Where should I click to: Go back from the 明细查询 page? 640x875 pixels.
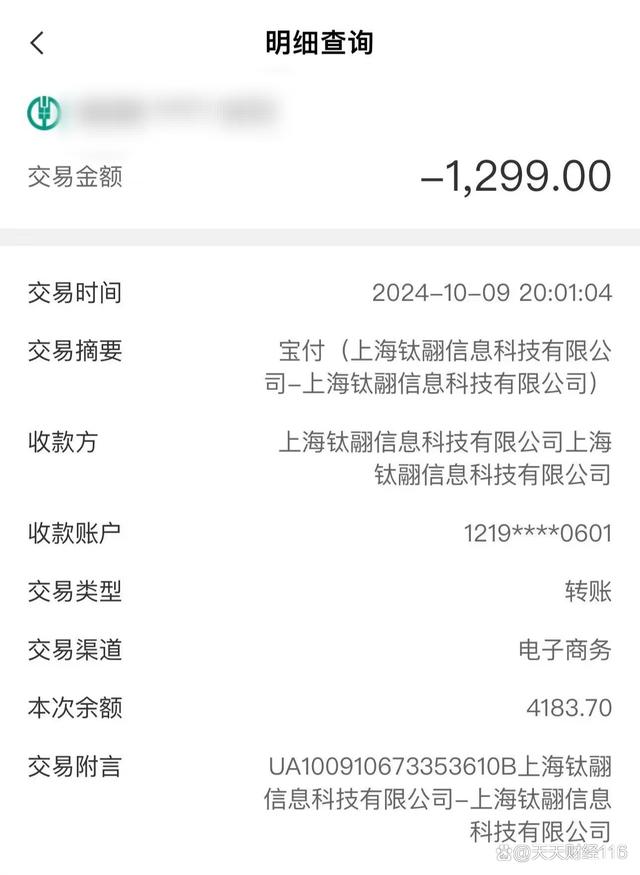coord(38,43)
